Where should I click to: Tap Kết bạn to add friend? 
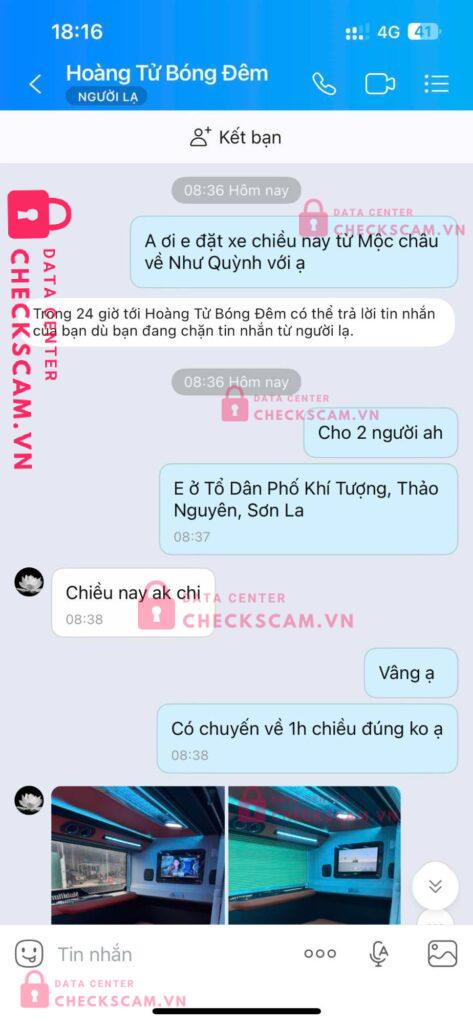click(236, 137)
